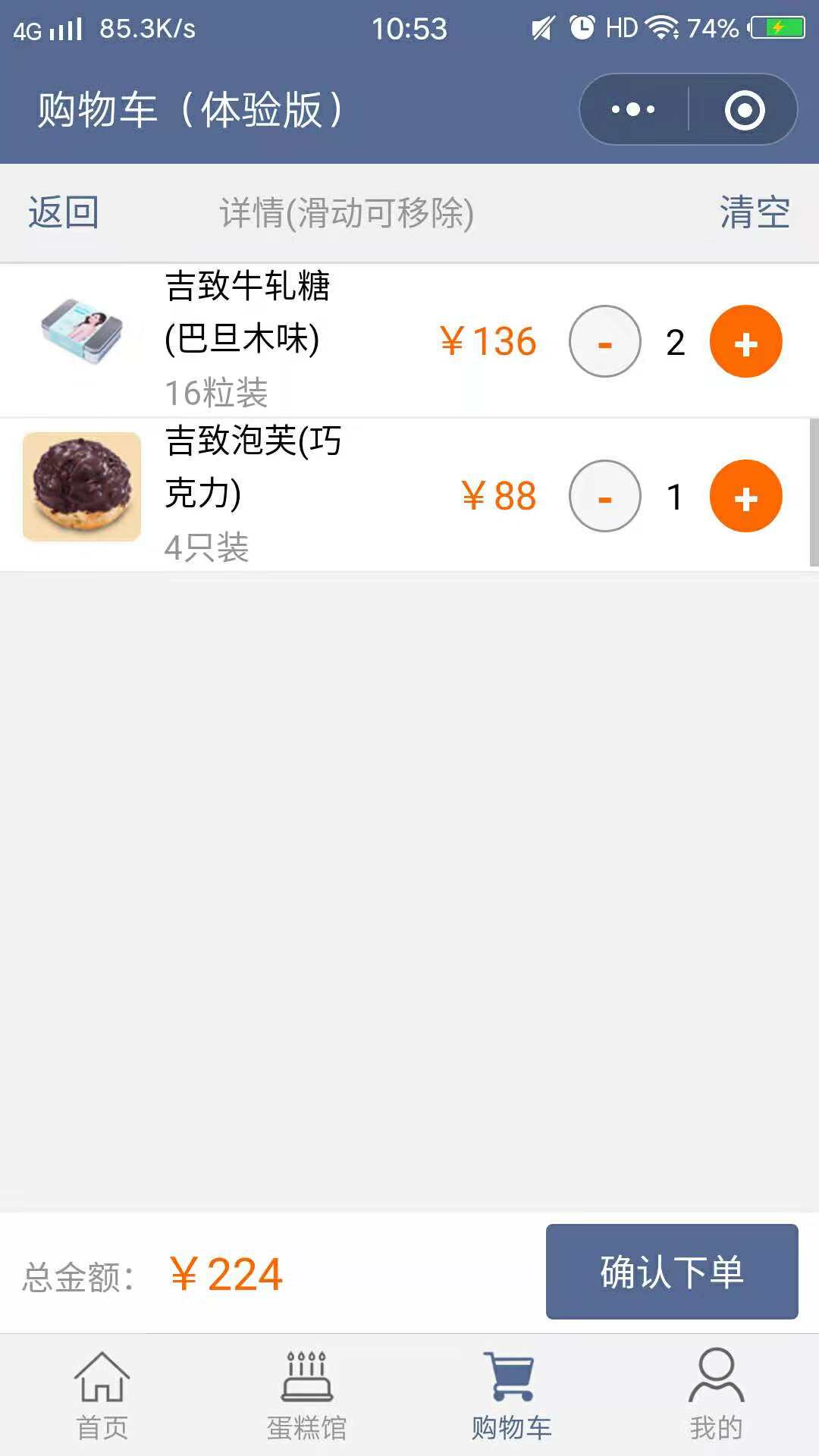Tap 返回 to go back
The width and height of the screenshot is (819, 1456).
point(64,212)
